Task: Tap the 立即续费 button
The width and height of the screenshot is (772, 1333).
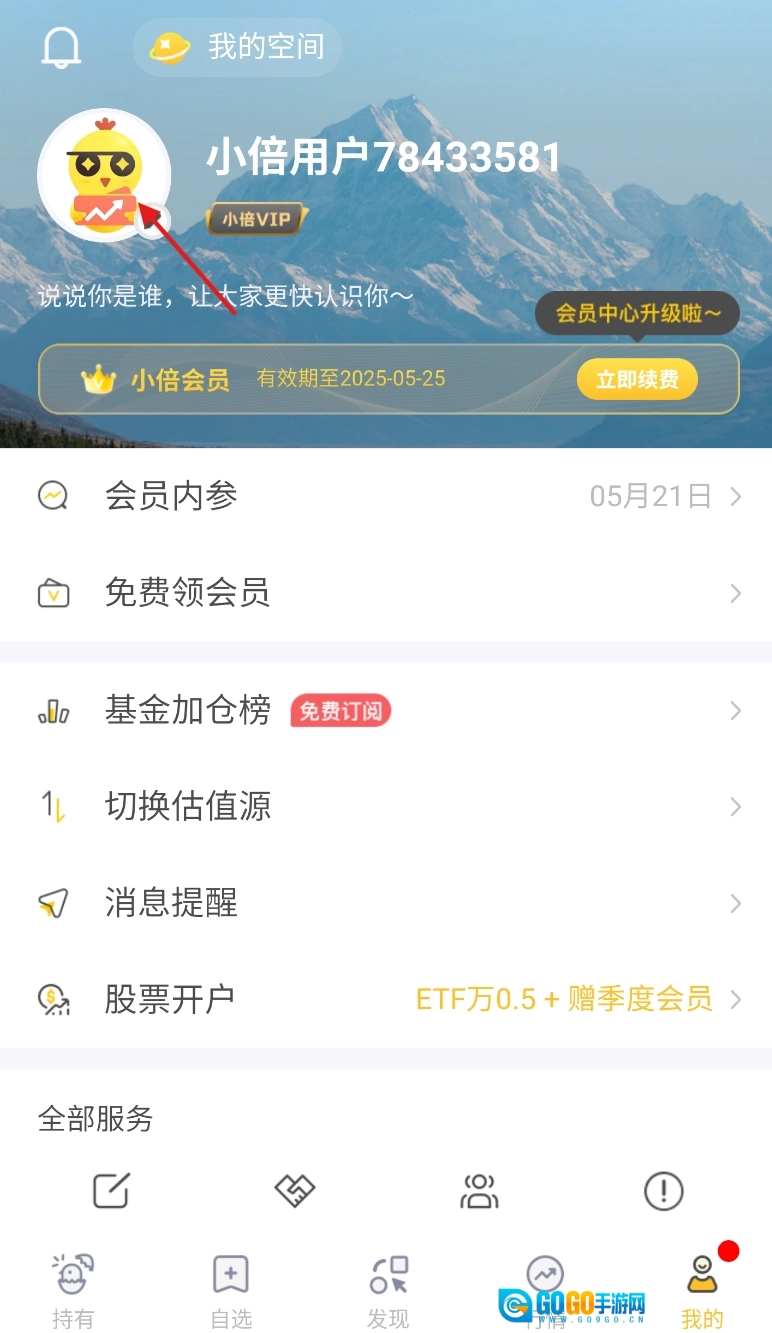Action: (x=637, y=380)
